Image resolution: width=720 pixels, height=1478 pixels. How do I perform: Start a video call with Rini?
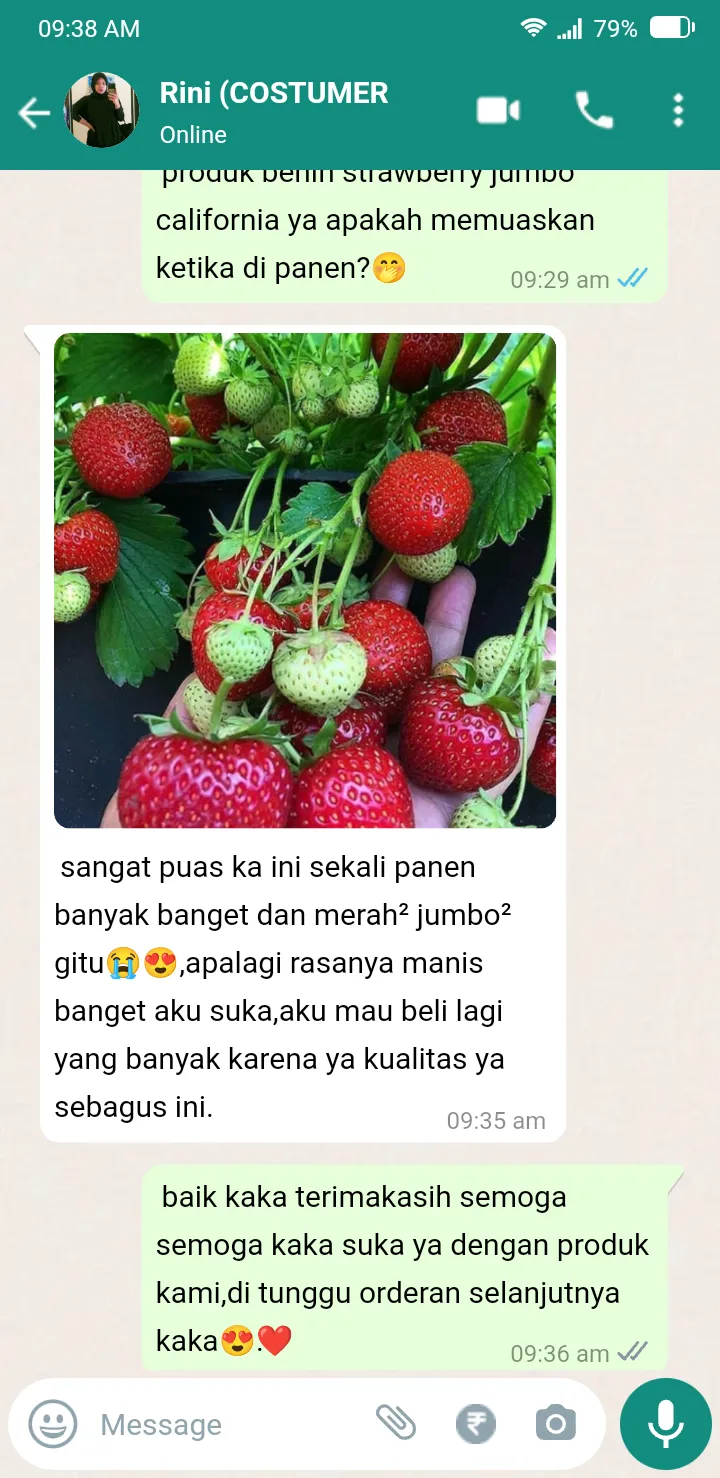coord(498,111)
